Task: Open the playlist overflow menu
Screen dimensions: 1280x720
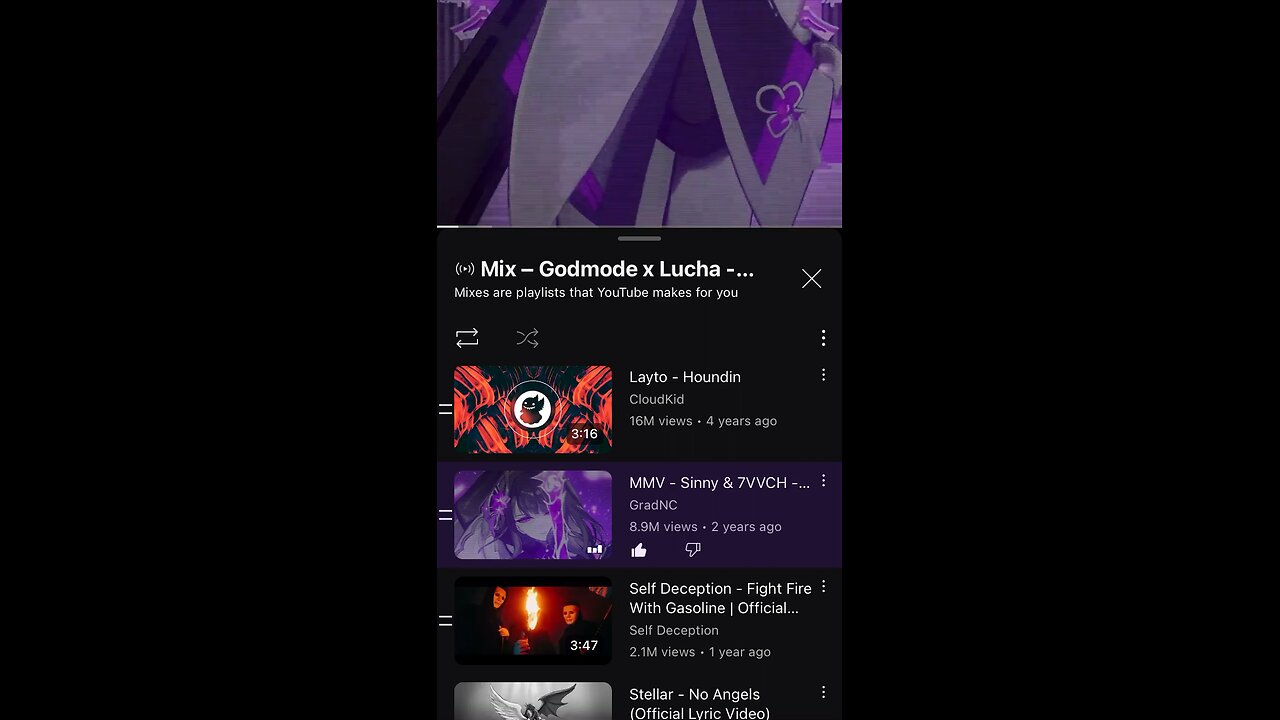Action: [823, 338]
